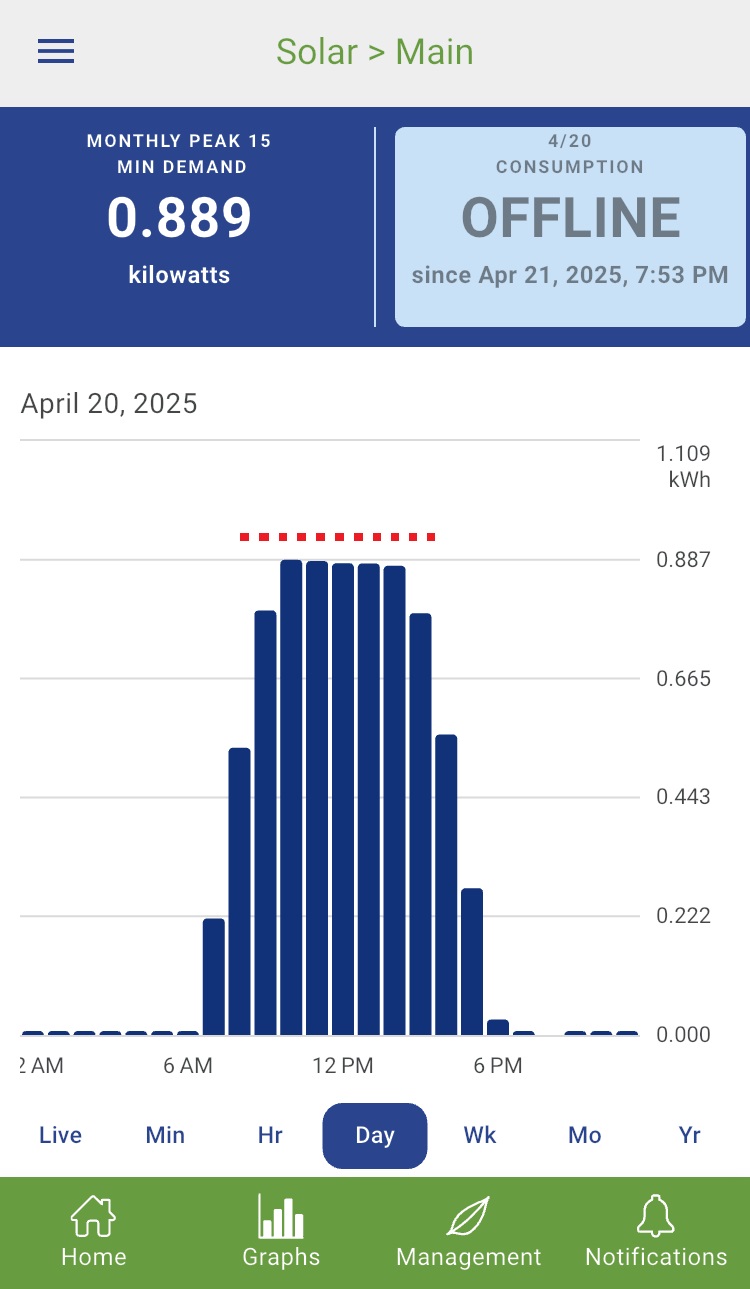Select the Day time range

click(x=375, y=1135)
